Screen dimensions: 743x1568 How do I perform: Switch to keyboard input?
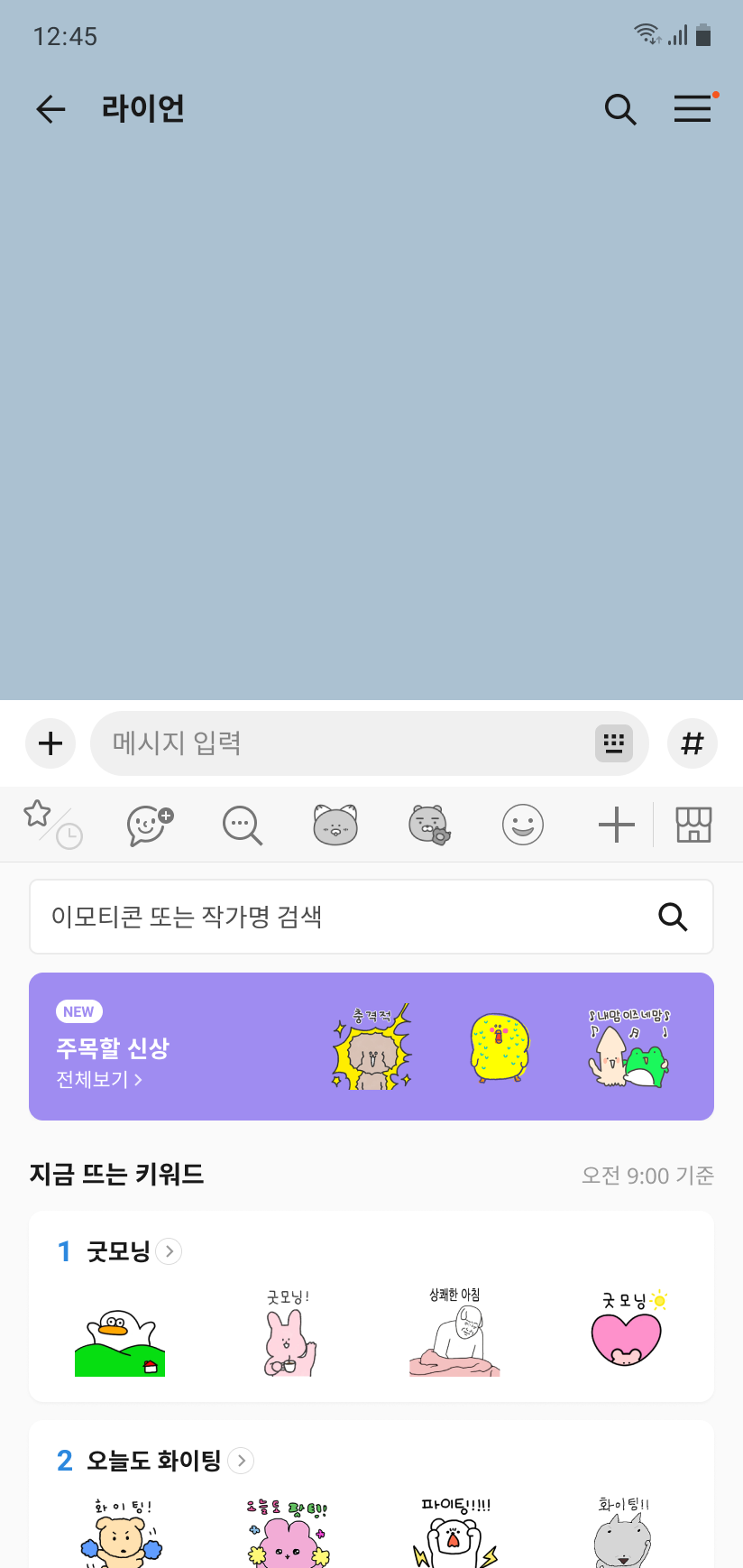coord(614,743)
